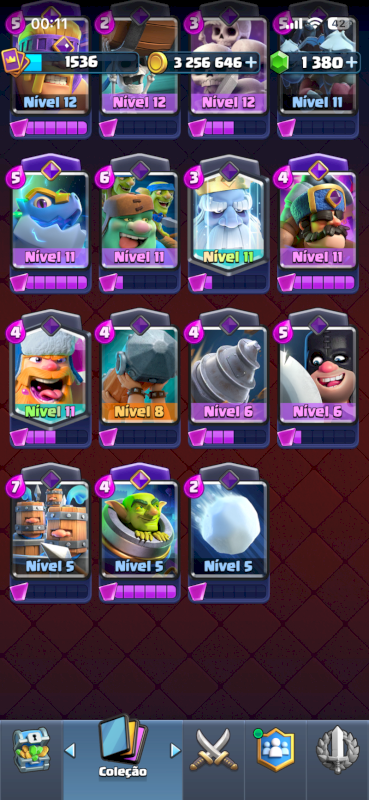Open the Executioner card at Nível 6
This screenshot has height=800, width=369.
318,378
